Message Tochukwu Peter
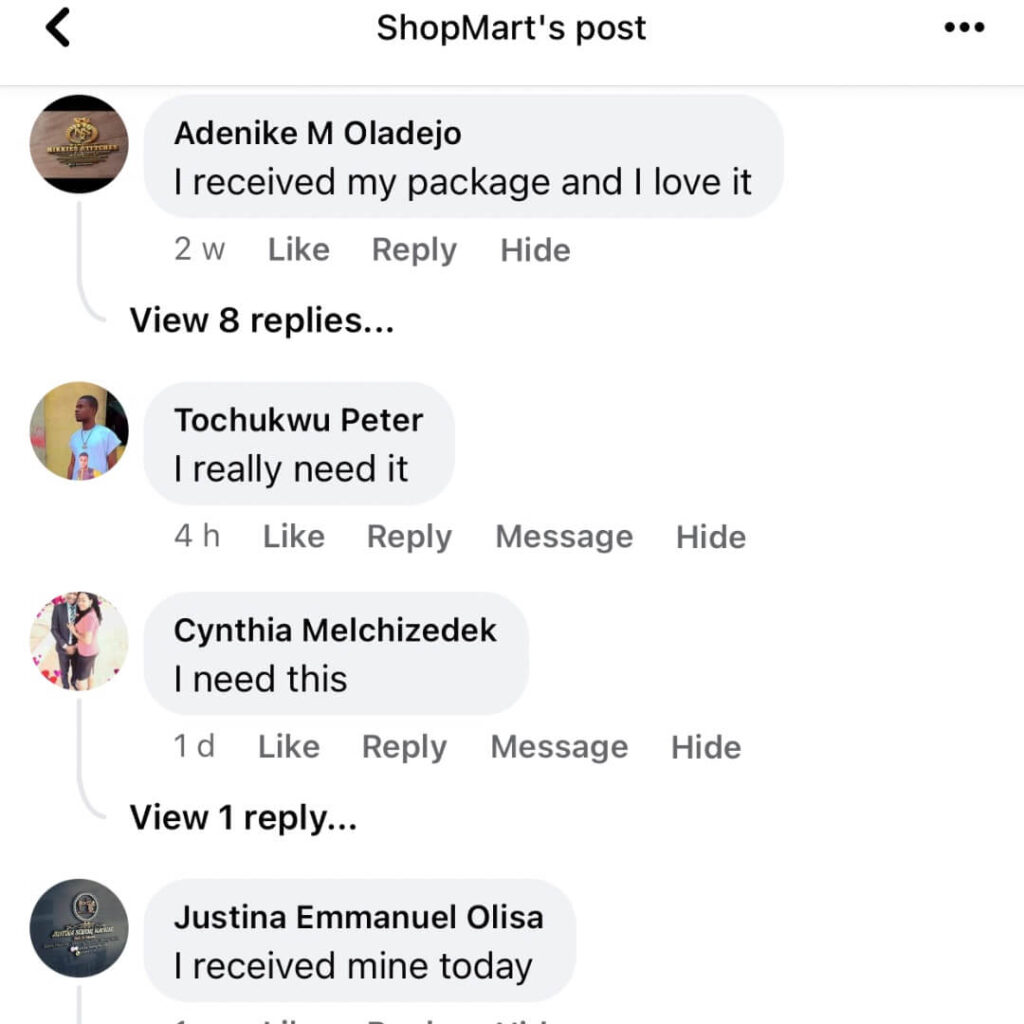Screen dimensions: 1024x1024 point(564,537)
